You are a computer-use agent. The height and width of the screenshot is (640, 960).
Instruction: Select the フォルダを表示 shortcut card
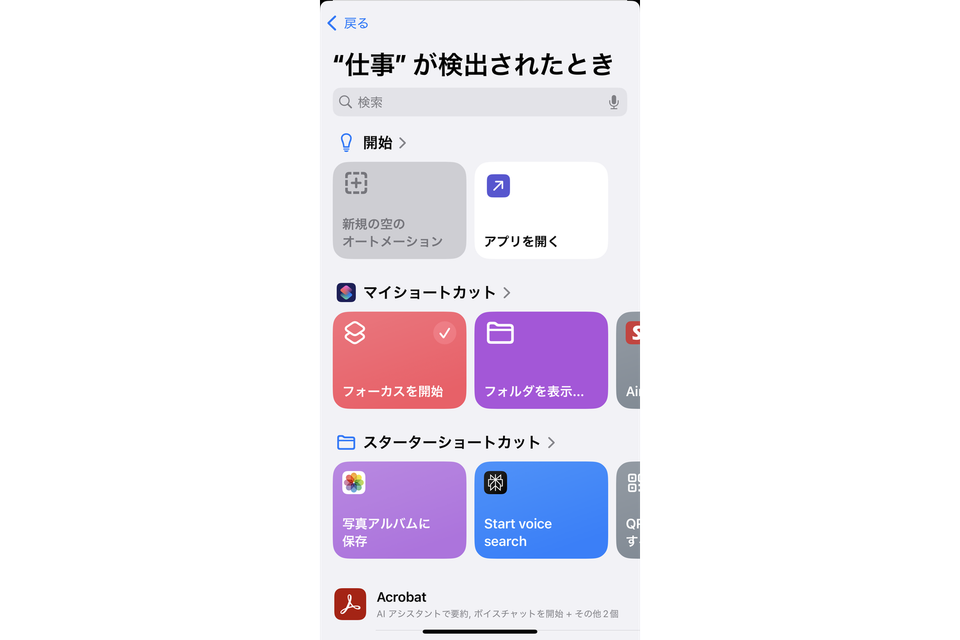(541, 360)
